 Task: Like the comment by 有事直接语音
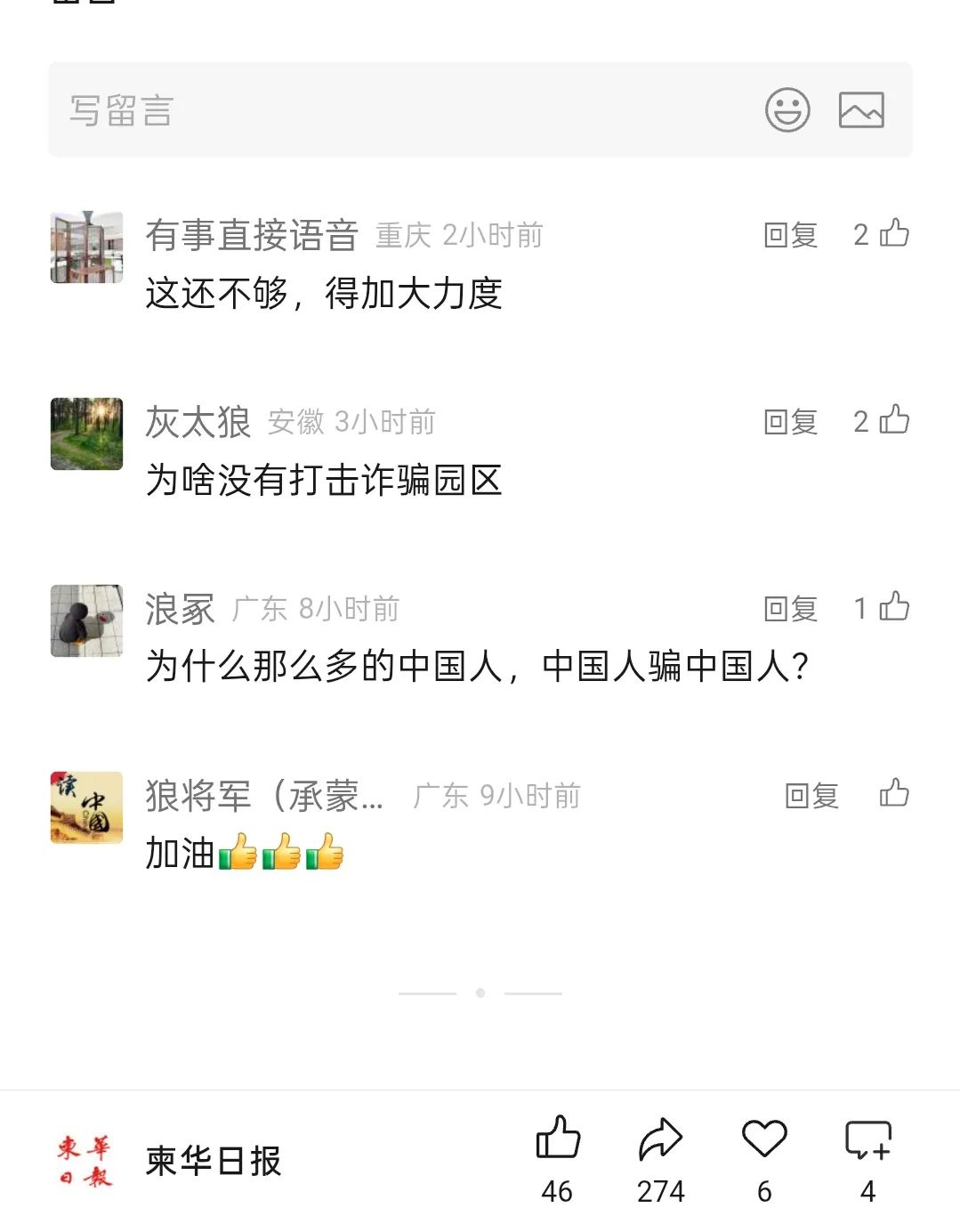coord(893,233)
